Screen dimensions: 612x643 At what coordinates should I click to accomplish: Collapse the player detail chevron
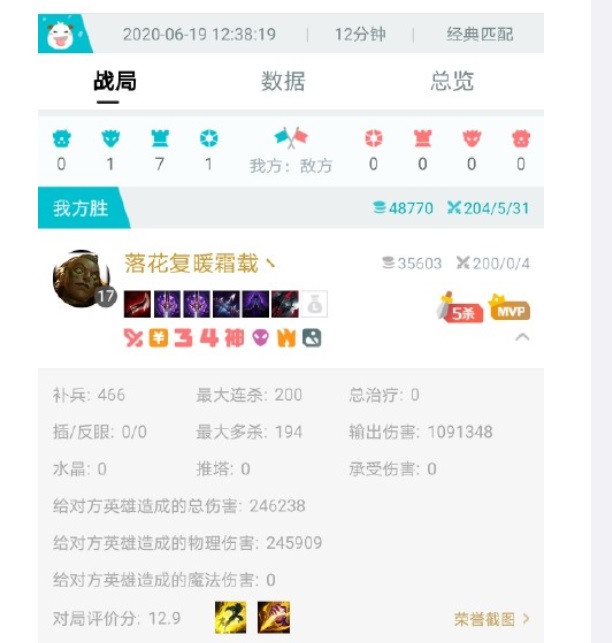522,338
